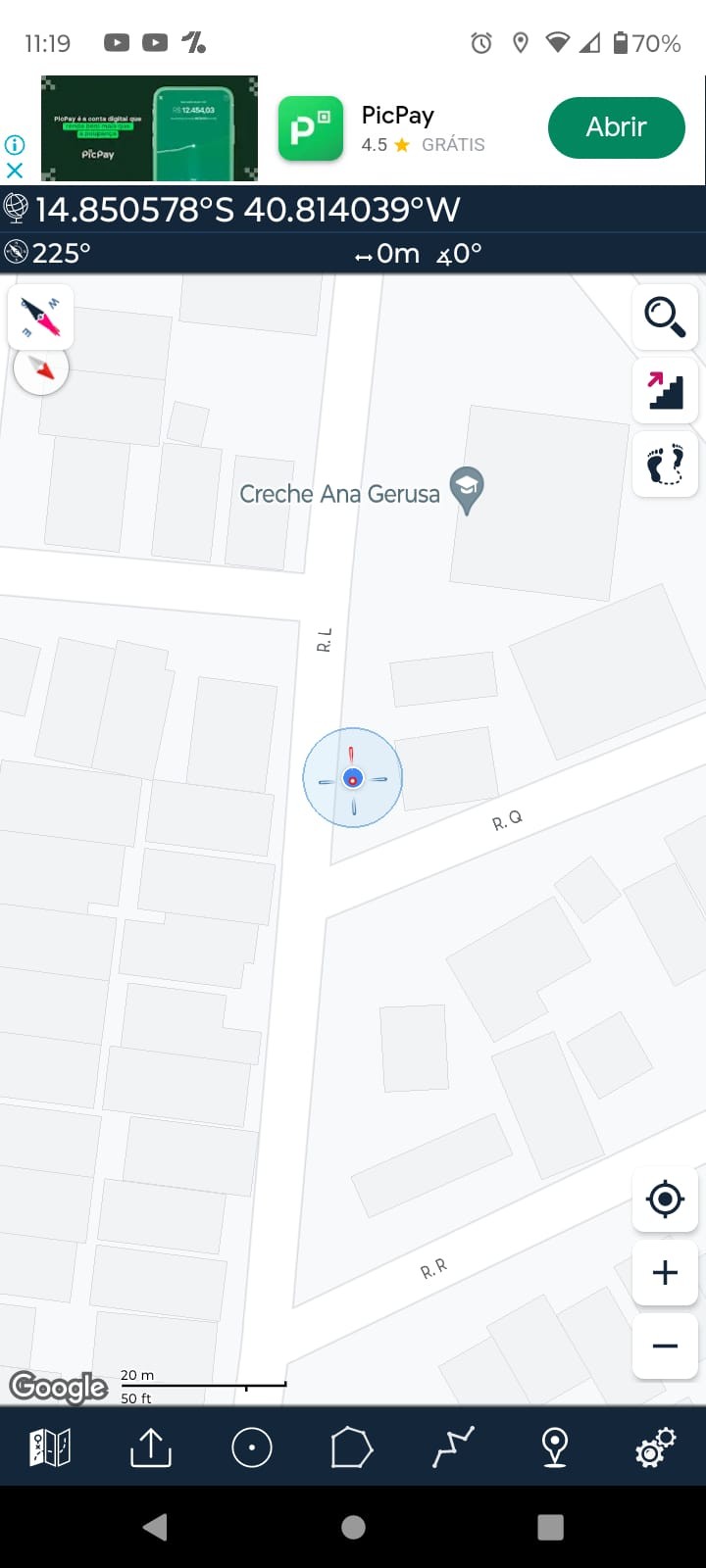Zoom in on the map
This screenshot has height=1568, width=706.
(665, 1272)
